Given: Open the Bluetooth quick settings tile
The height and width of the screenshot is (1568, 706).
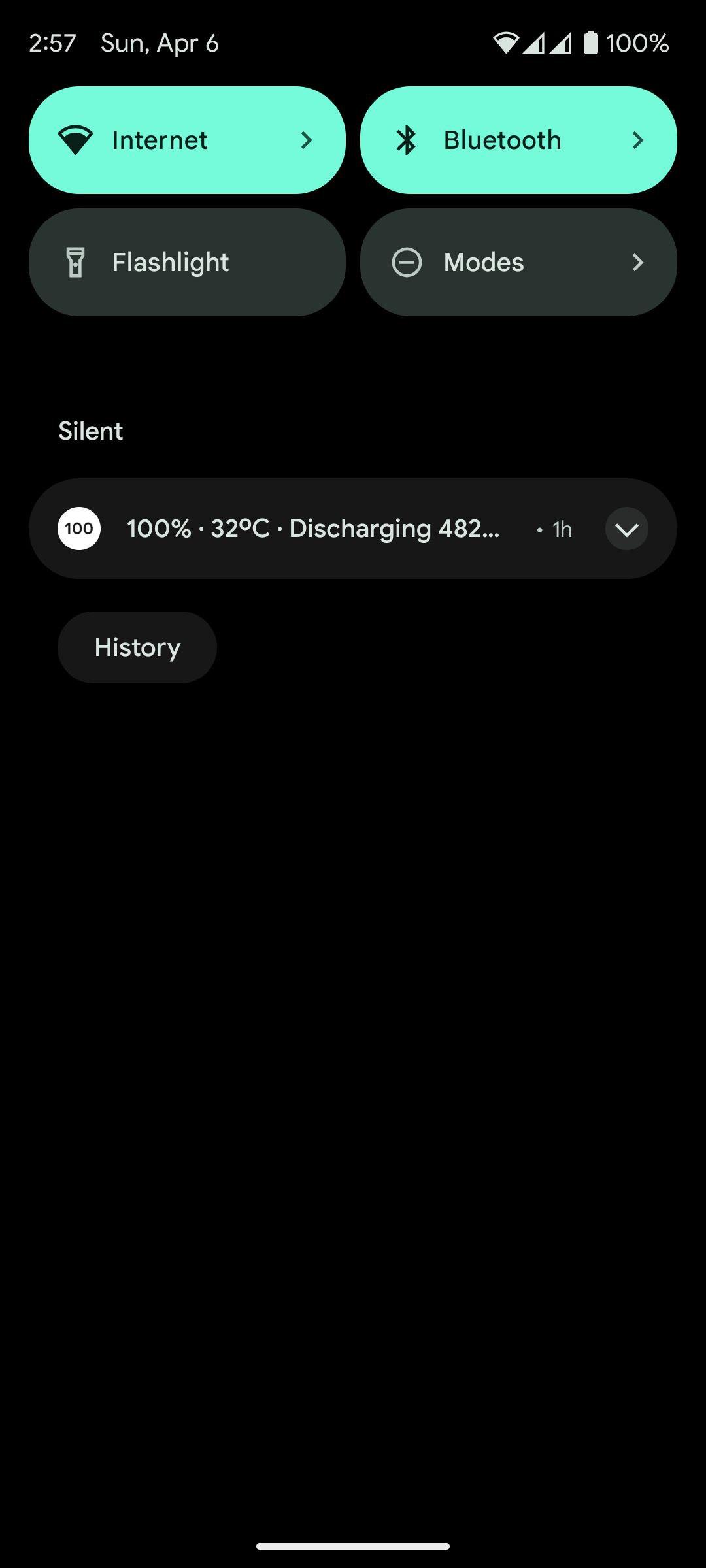Looking at the screenshot, I should [x=518, y=140].
